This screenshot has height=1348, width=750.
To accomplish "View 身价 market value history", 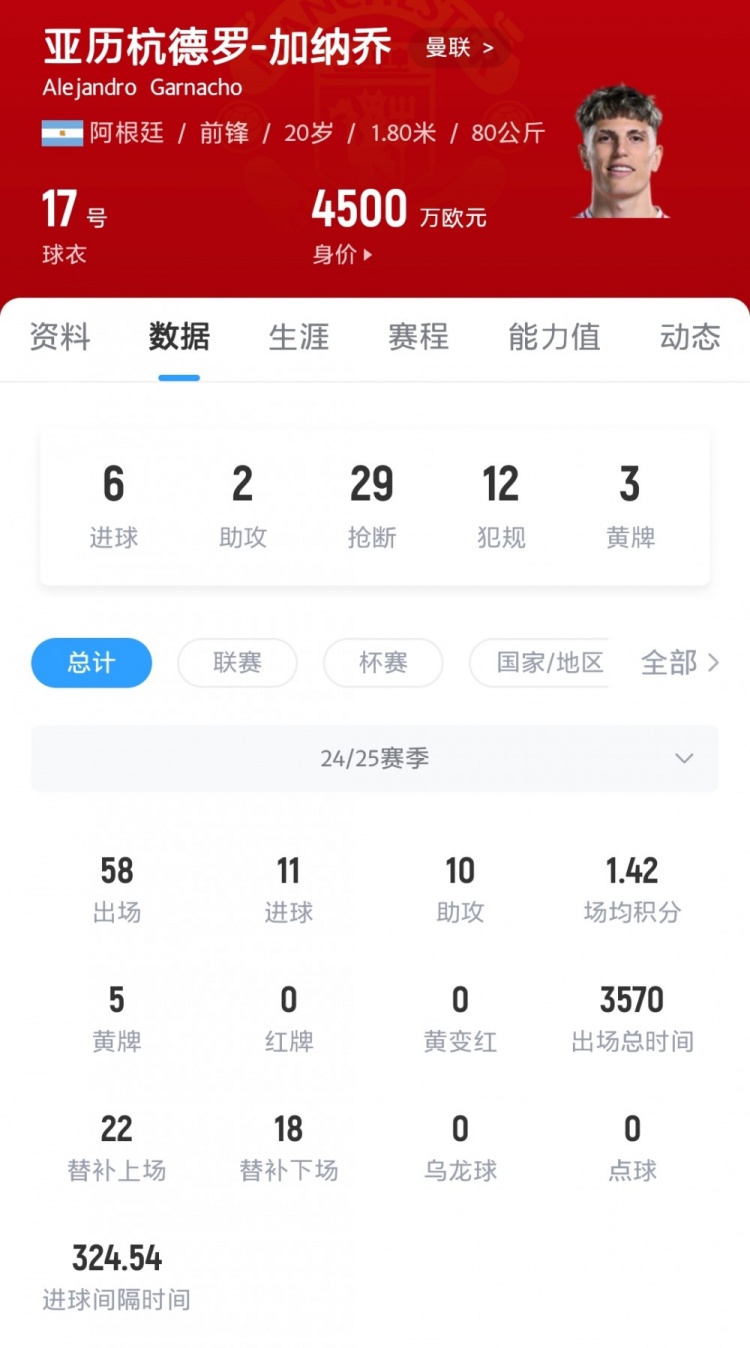I will tap(342, 254).
